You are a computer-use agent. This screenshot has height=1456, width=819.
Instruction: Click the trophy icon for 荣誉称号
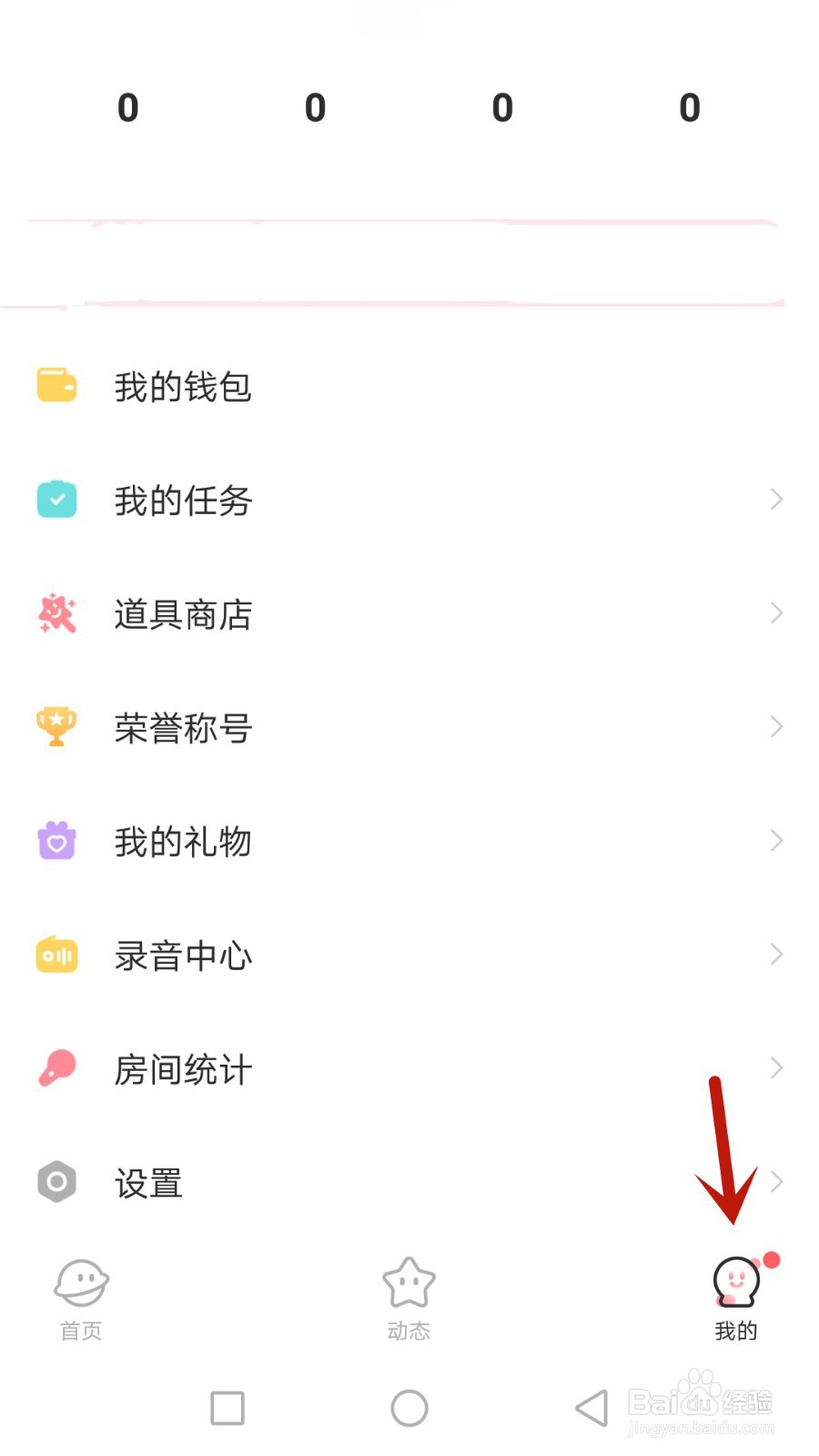pyautogui.click(x=56, y=727)
